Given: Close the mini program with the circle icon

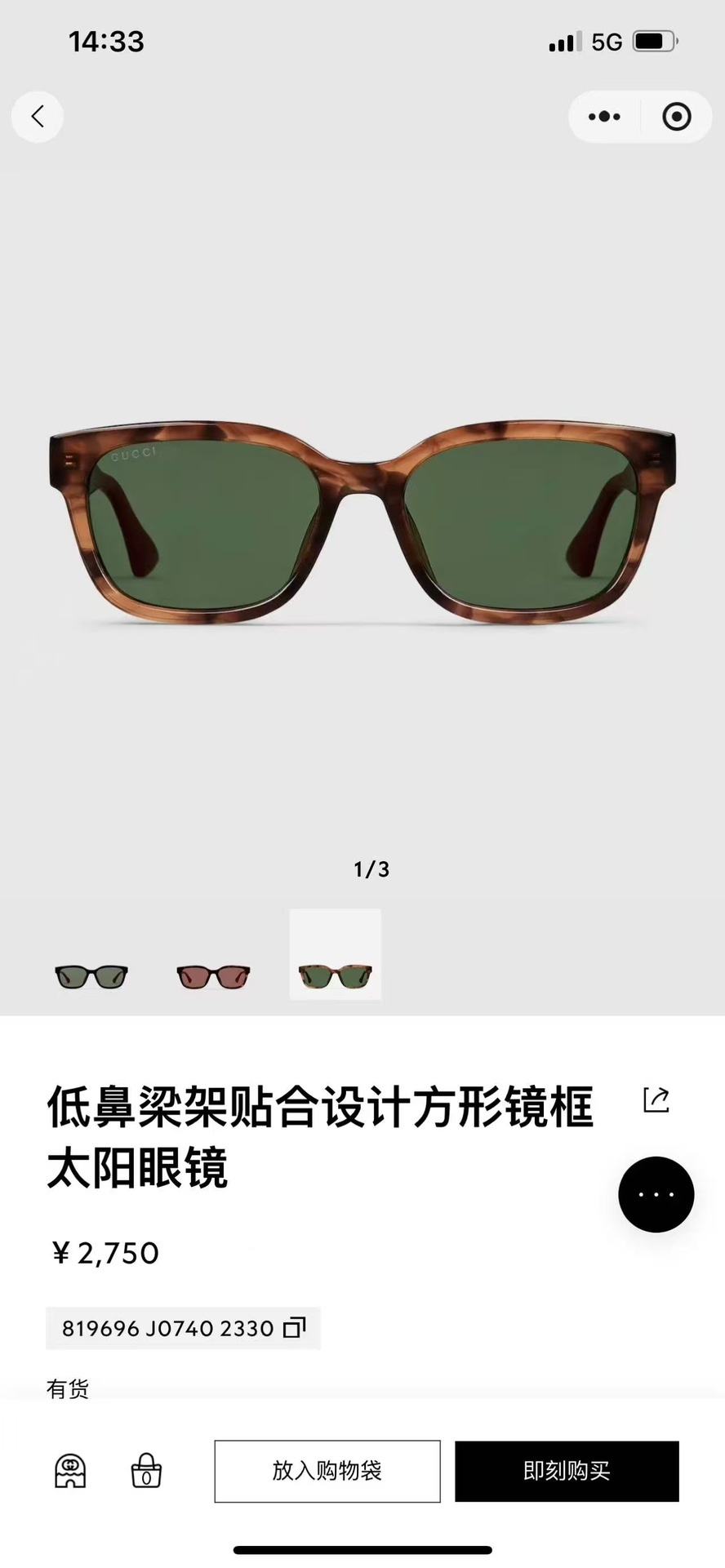Looking at the screenshot, I should 676,117.
